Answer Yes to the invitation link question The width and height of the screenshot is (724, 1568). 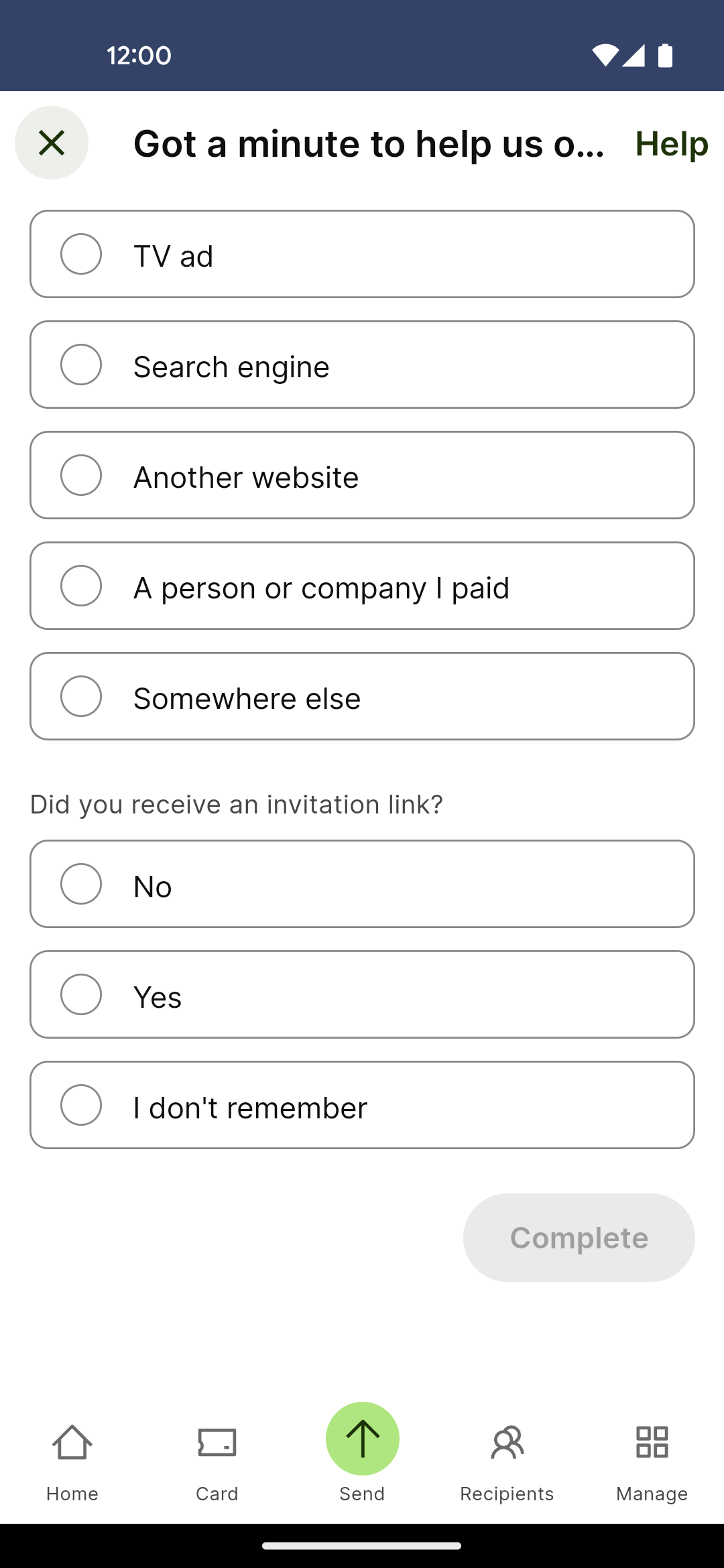coord(362,994)
